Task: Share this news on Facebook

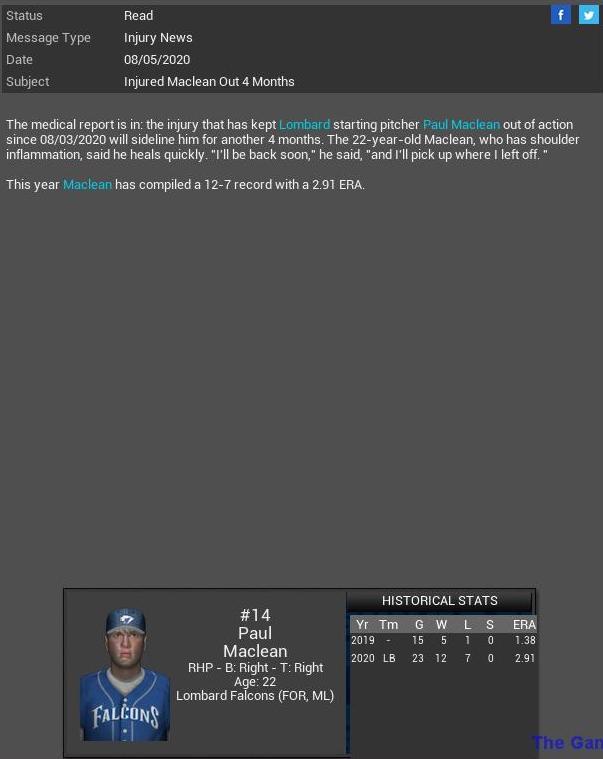Action: pos(561,15)
